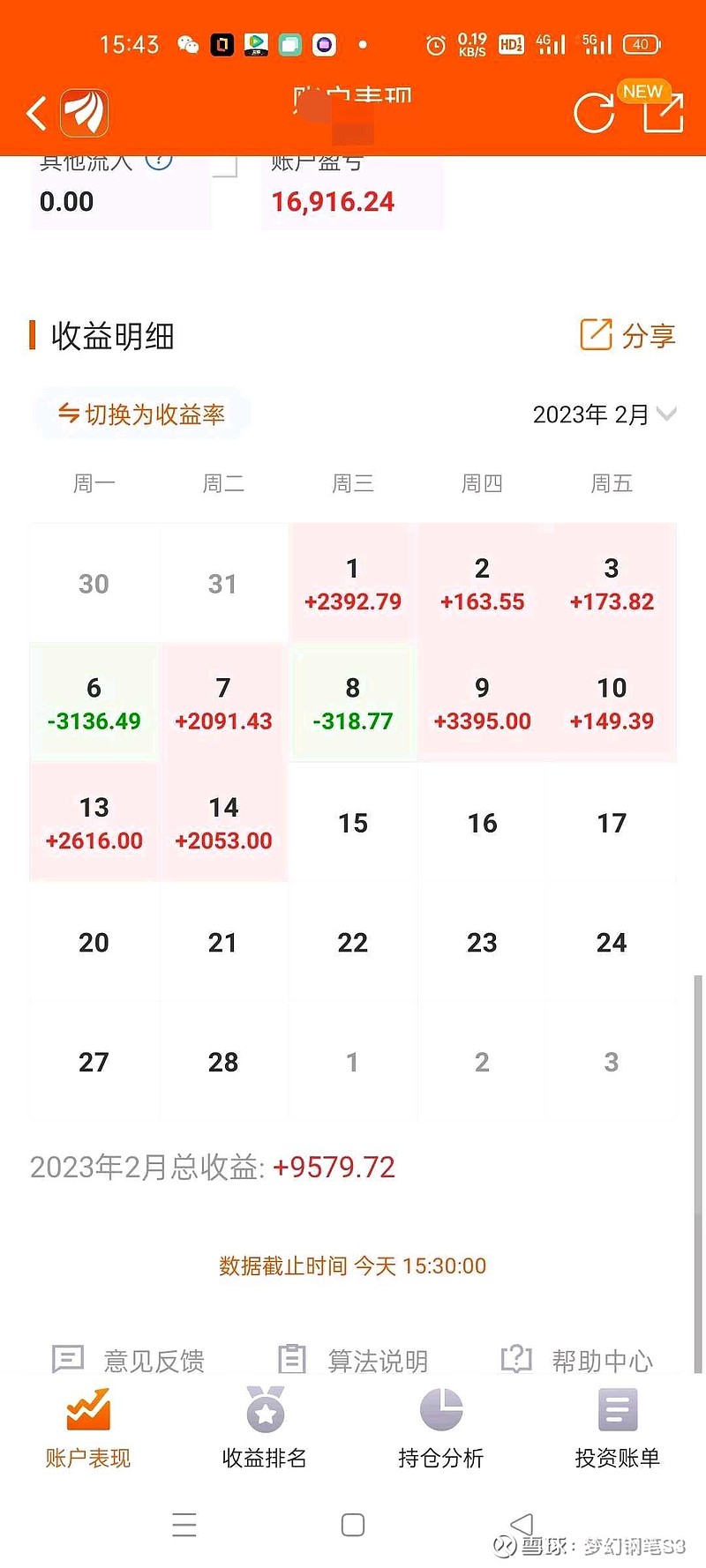The image size is (706, 1568).
Task: Open the 2023年 2月 month dropdown
Action: 605,414
